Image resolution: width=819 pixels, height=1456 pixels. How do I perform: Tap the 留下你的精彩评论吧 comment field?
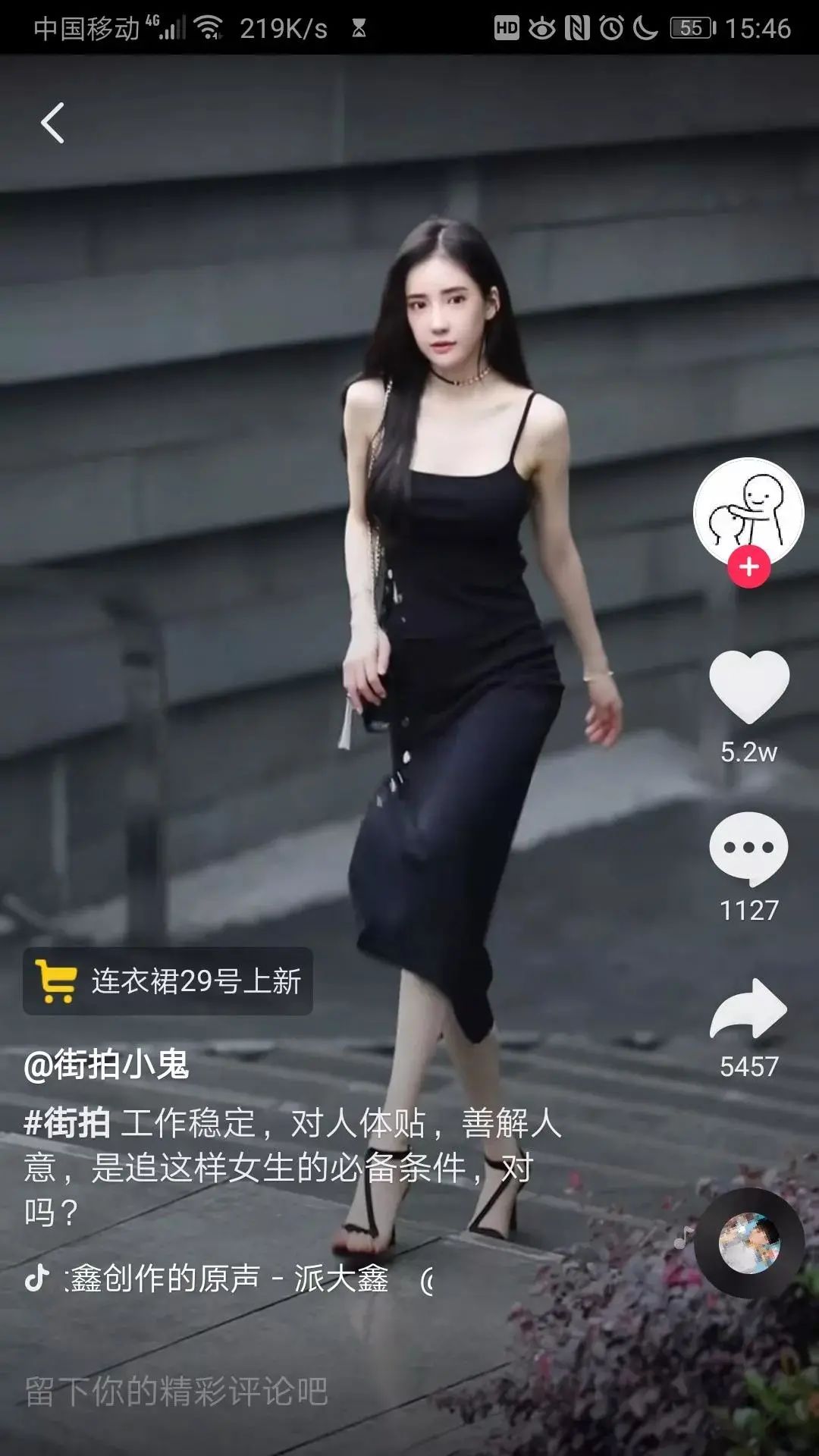[x=176, y=1392]
